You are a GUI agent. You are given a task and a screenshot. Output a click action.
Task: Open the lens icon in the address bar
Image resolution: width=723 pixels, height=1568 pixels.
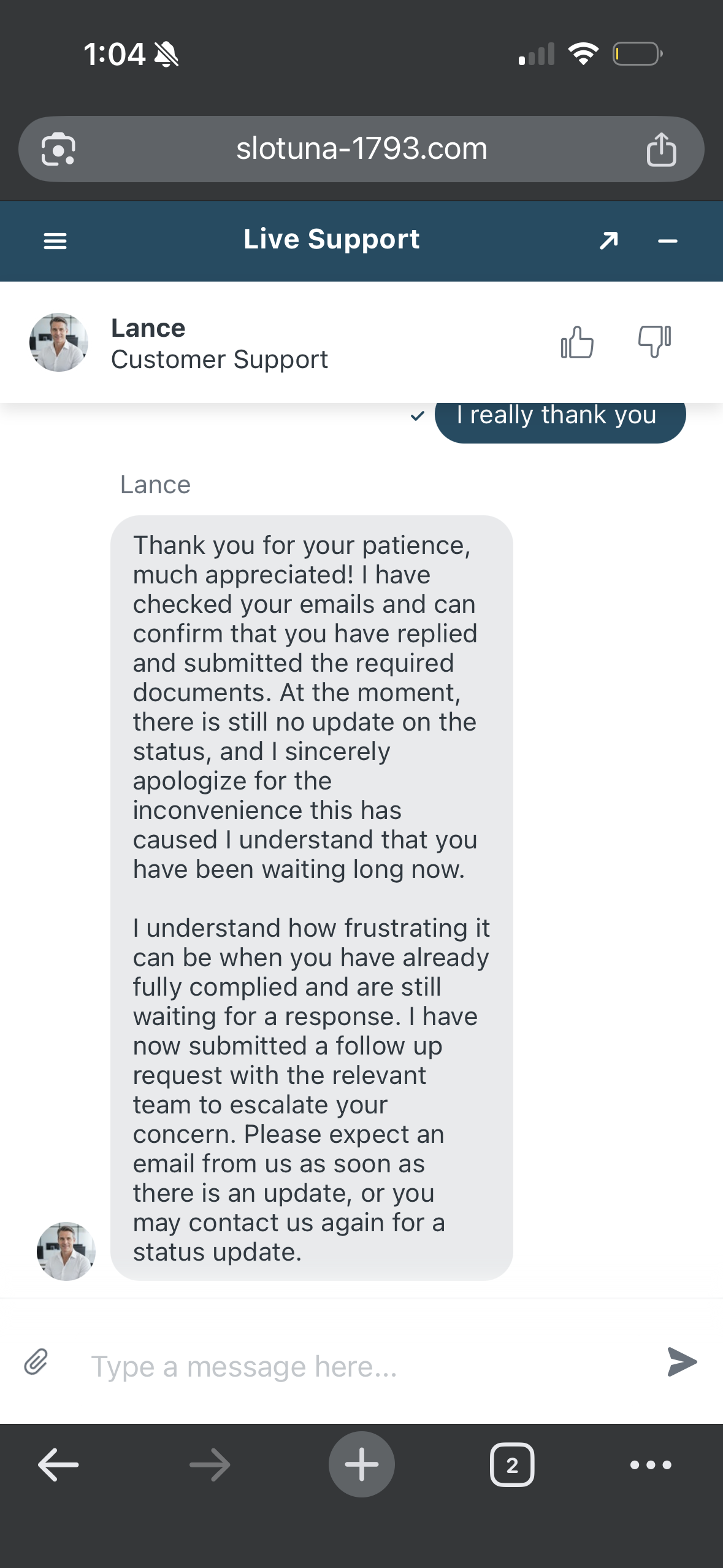58,149
